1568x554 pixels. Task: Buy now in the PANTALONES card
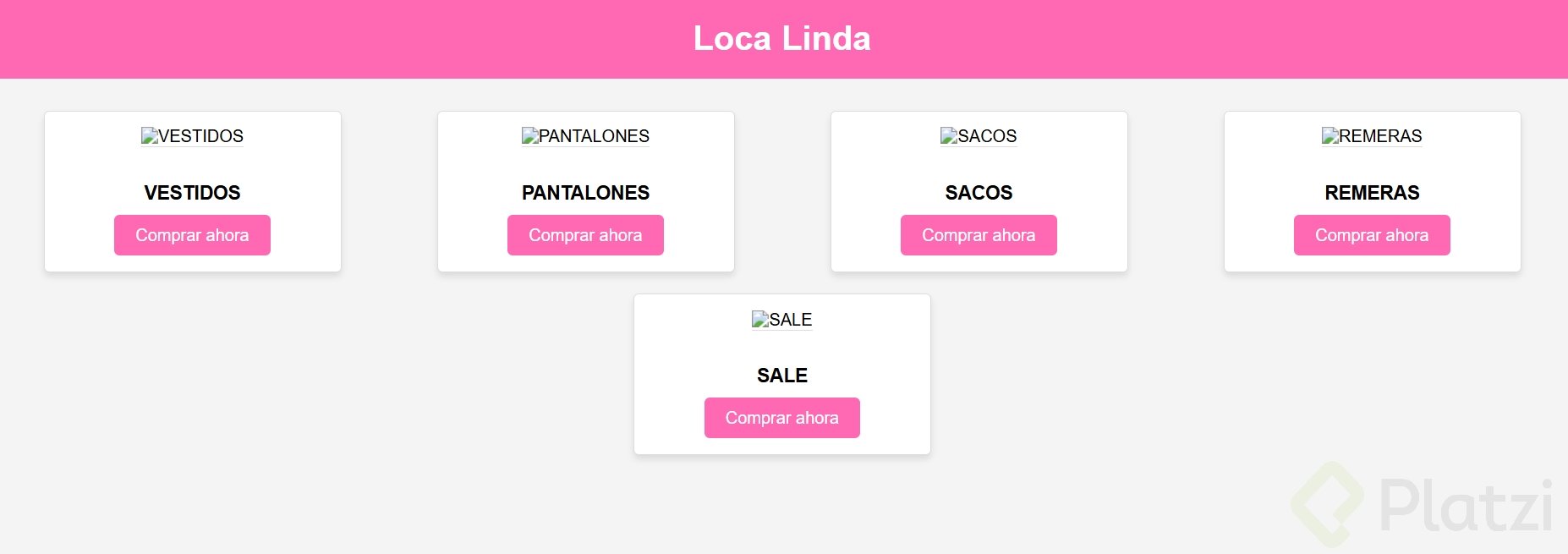[x=585, y=235]
